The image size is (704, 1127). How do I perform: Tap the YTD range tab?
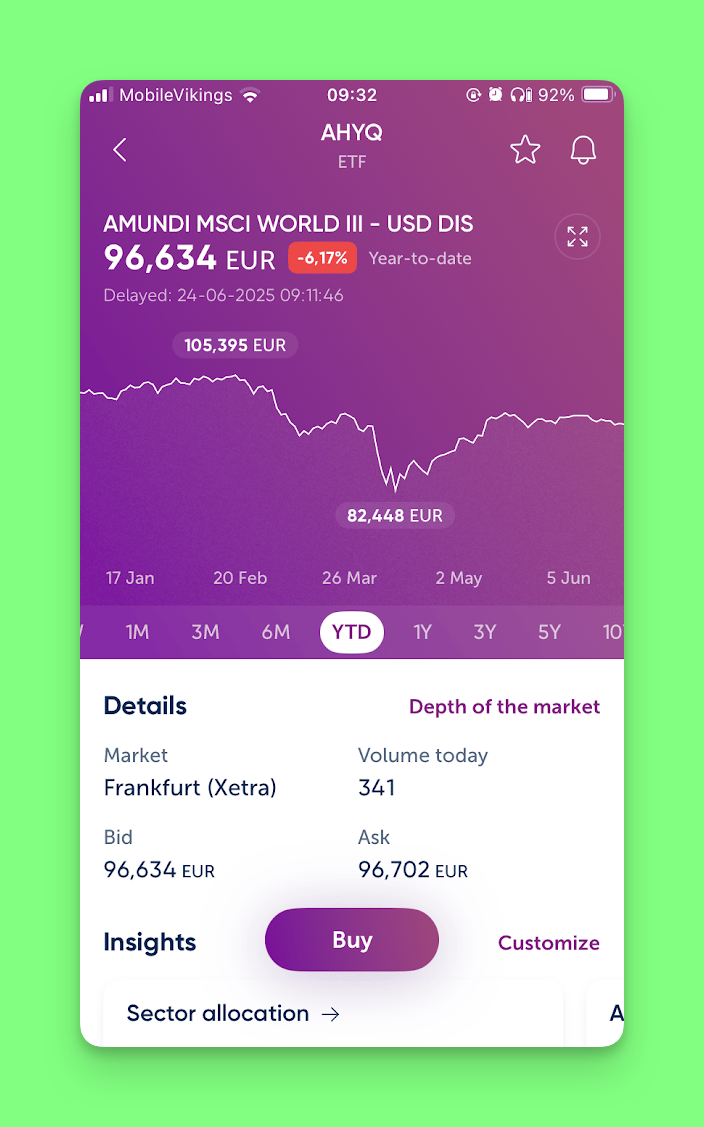click(x=352, y=632)
